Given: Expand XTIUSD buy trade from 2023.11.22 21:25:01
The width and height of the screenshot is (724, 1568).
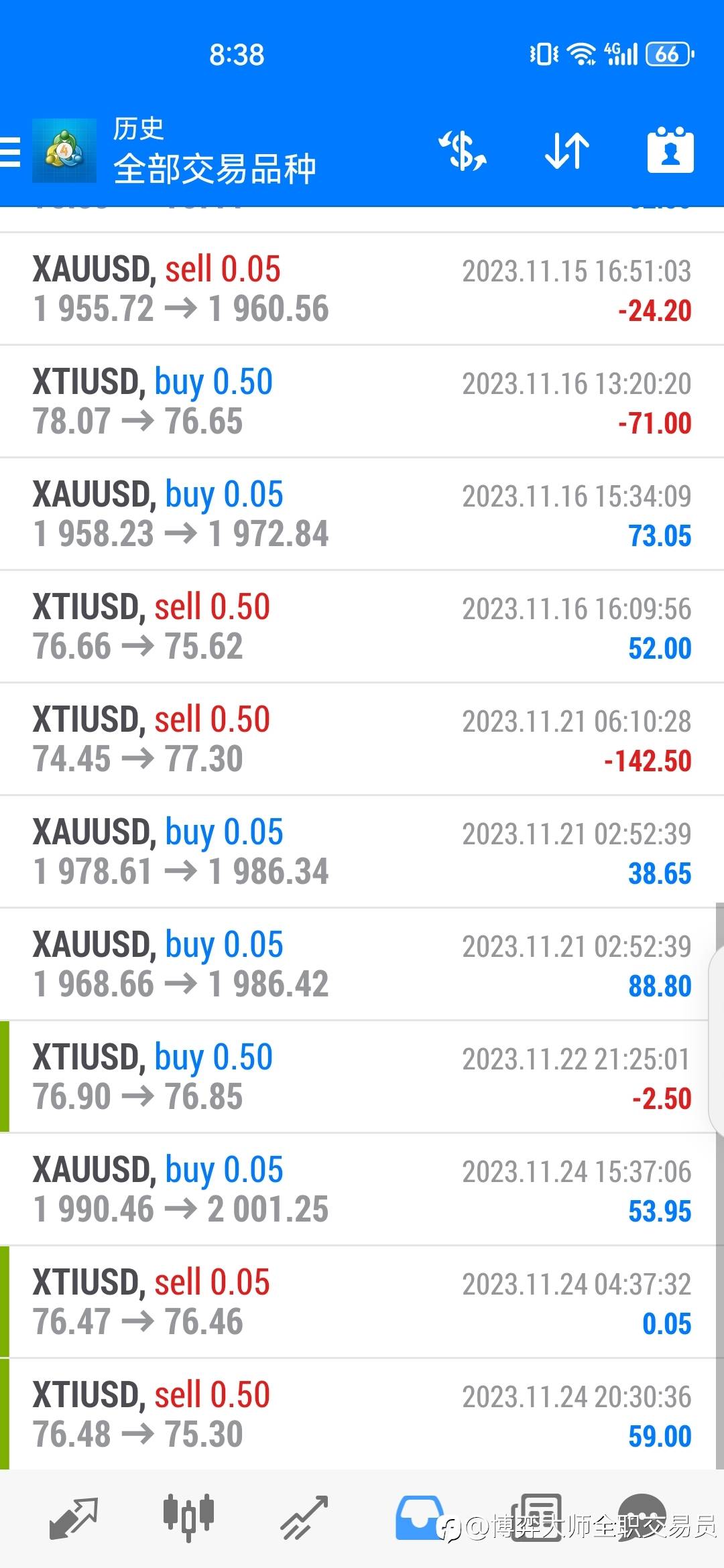Looking at the screenshot, I should click(x=362, y=1077).
